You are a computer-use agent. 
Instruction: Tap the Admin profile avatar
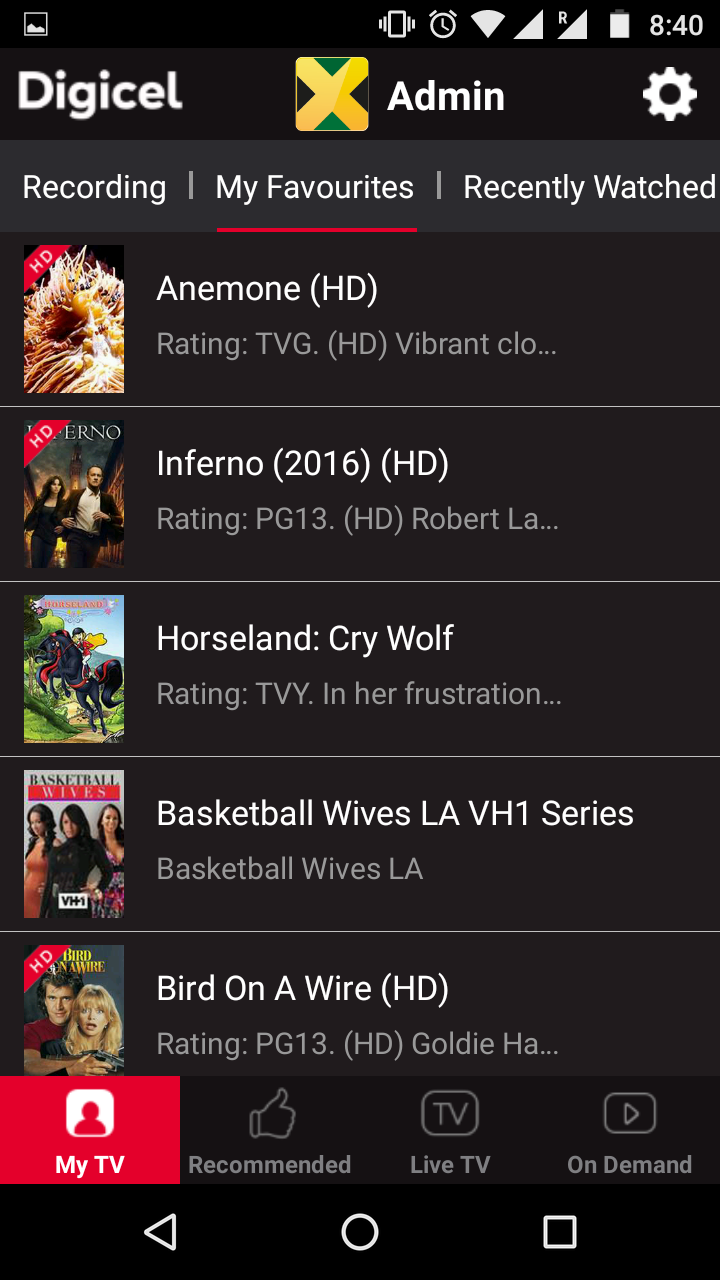click(x=332, y=95)
